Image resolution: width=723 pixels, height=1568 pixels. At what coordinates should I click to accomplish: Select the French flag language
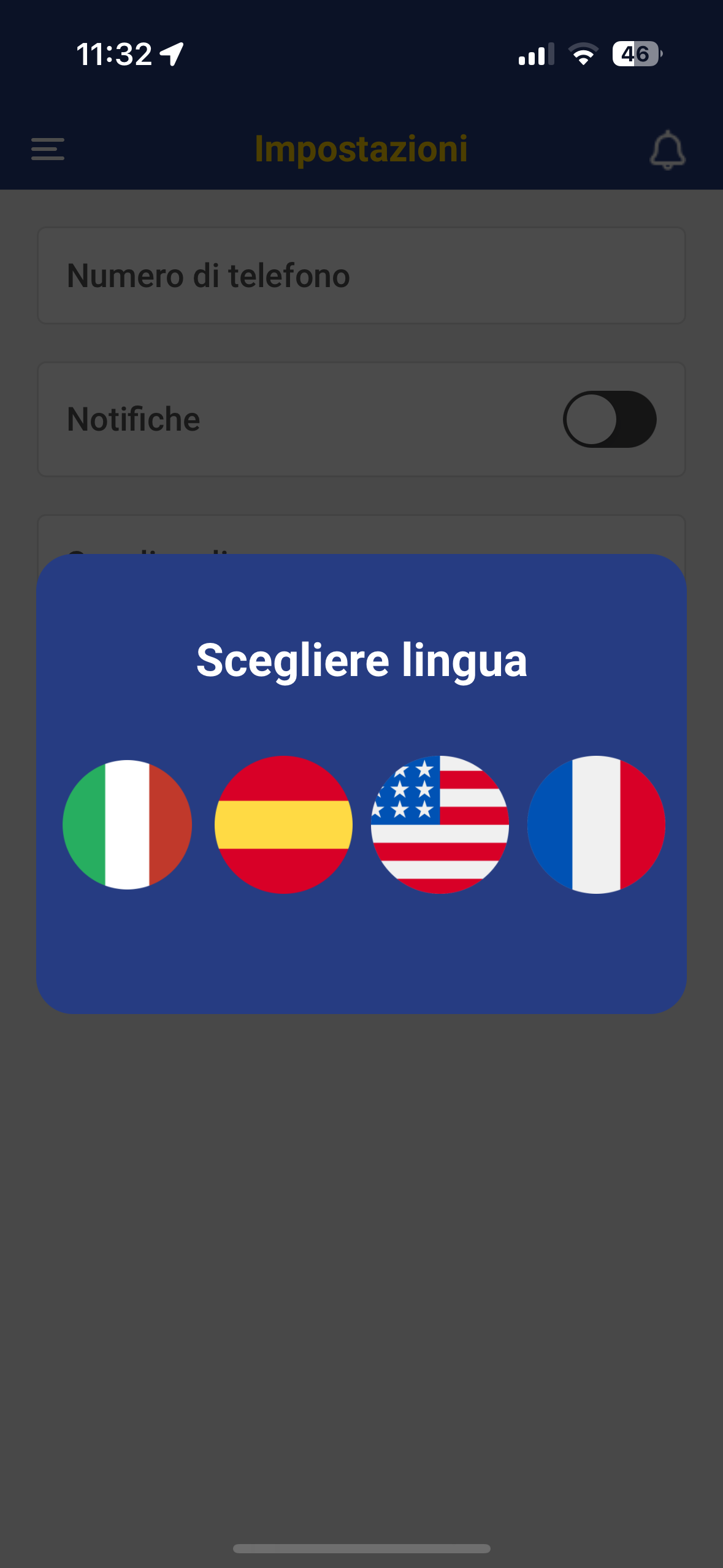596,824
